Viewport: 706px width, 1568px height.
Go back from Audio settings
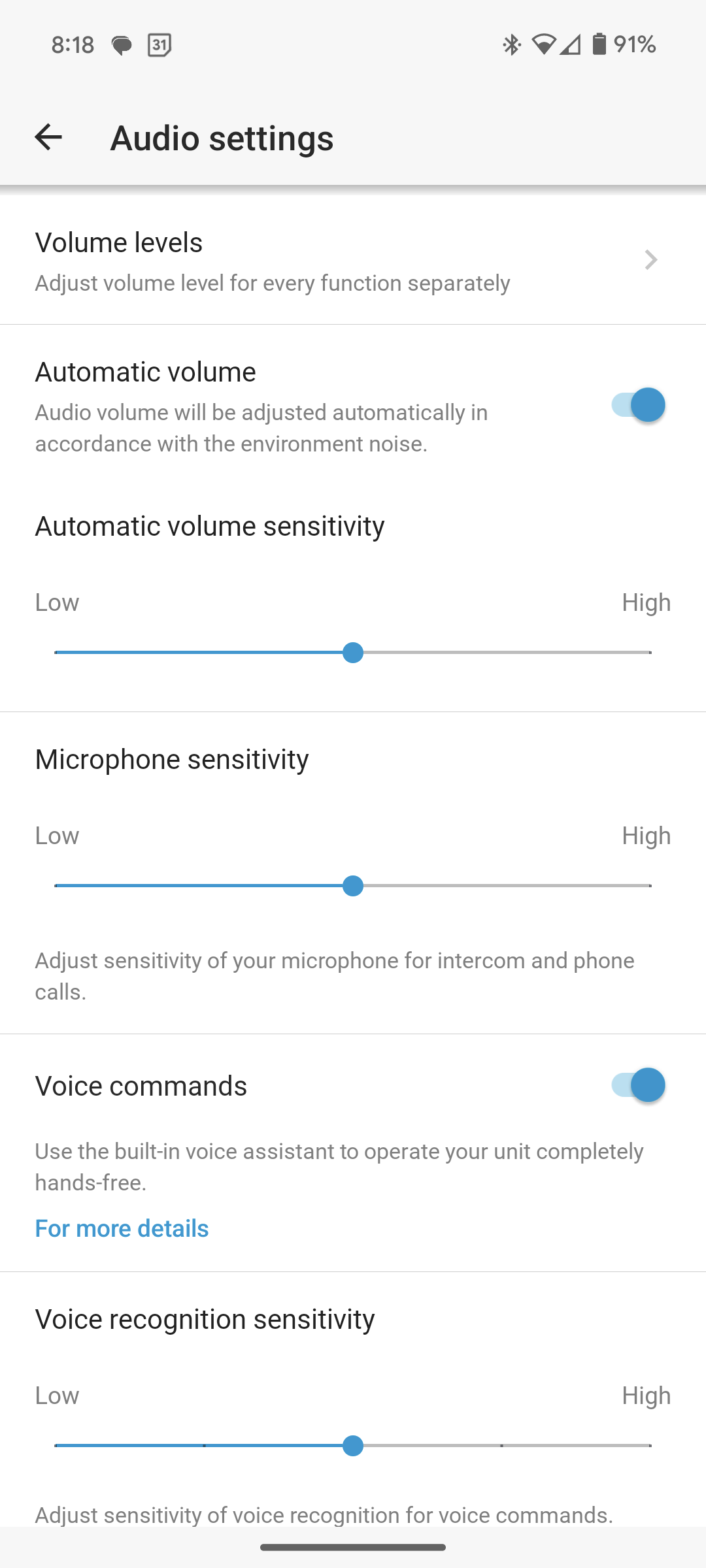(x=48, y=137)
